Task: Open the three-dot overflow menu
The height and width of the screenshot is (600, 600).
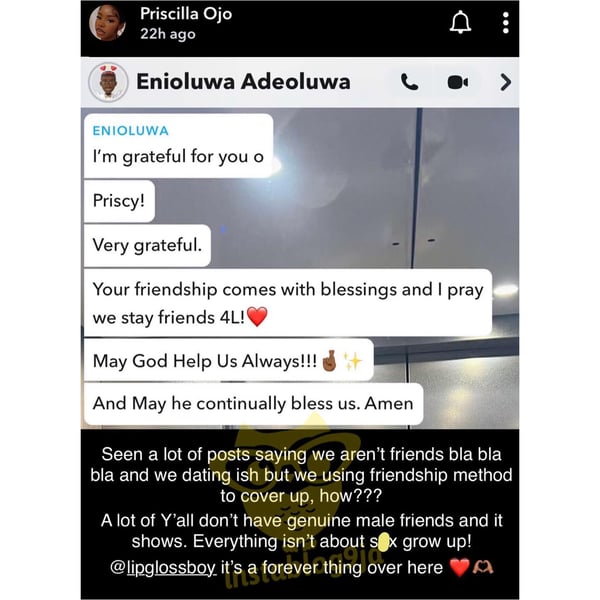Action: coord(506,24)
